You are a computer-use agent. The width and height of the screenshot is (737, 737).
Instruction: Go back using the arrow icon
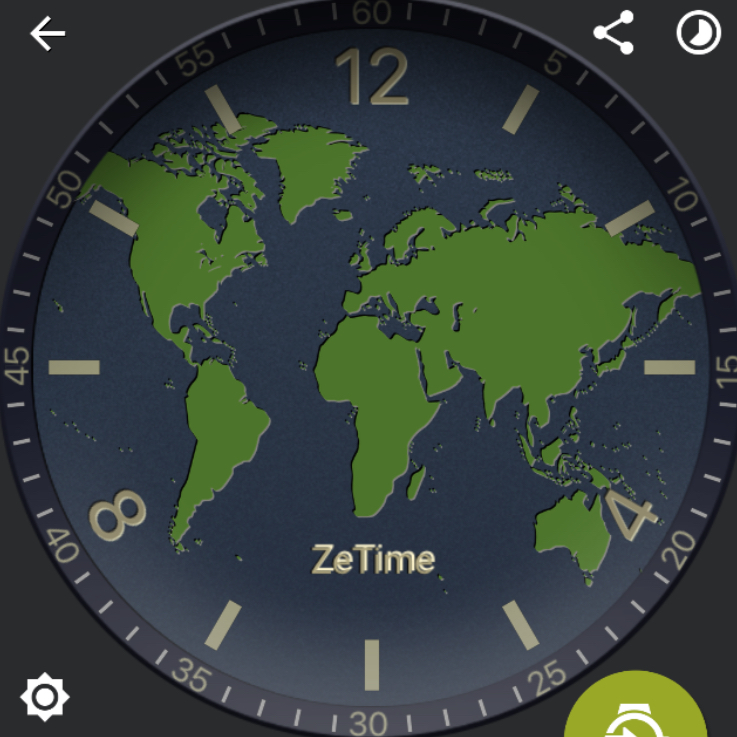coord(47,34)
